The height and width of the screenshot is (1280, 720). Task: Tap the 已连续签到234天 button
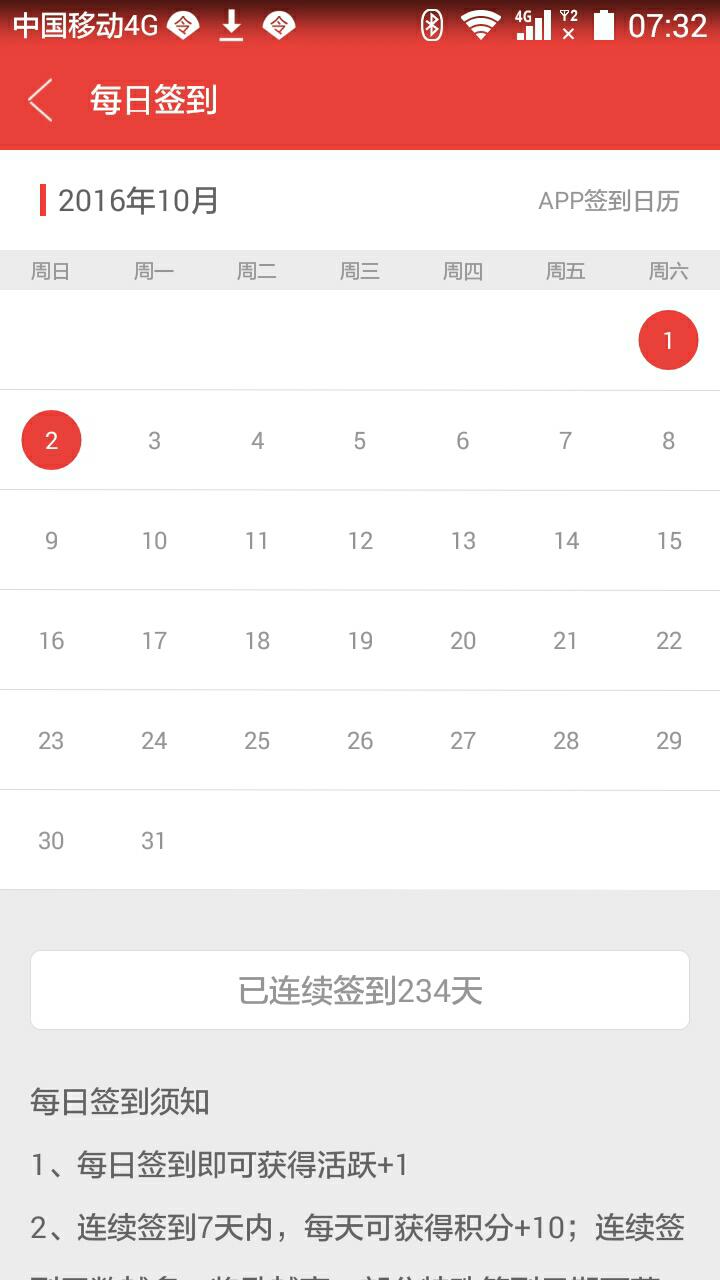[360, 990]
